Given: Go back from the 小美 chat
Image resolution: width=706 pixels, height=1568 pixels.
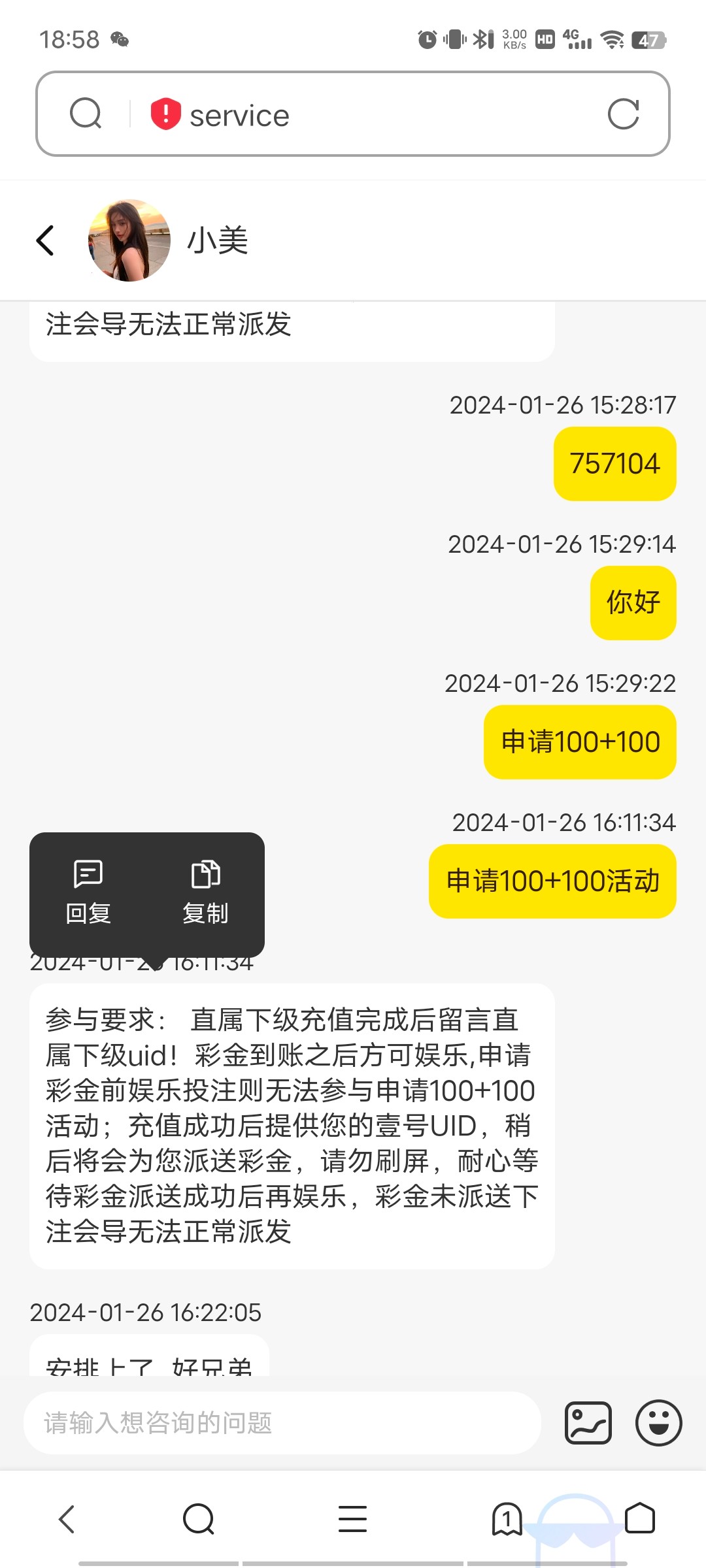Looking at the screenshot, I should (x=45, y=240).
